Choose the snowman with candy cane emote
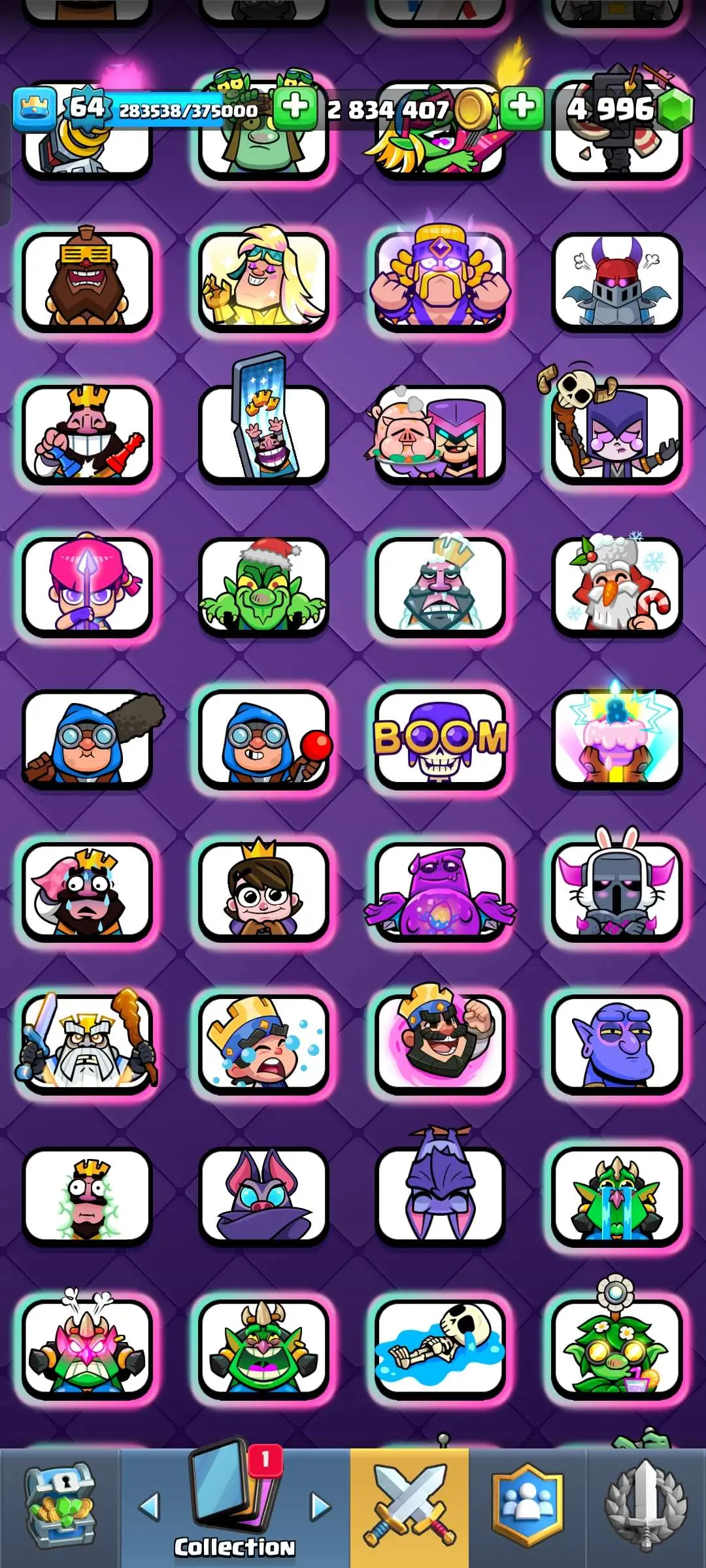This screenshot has width=706, height=1568. click(x=616, y=586)
